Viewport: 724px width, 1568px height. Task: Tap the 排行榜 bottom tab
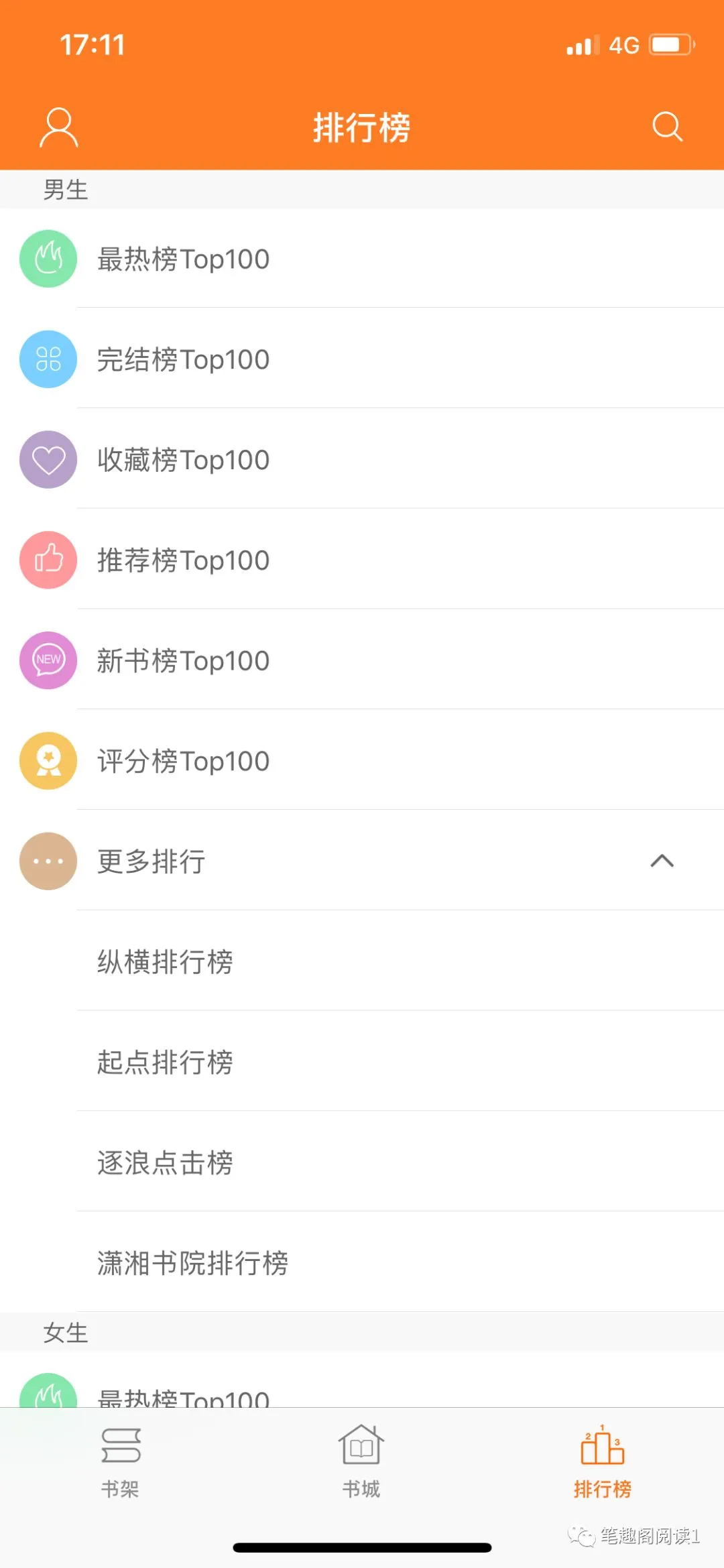[602, 1461]
